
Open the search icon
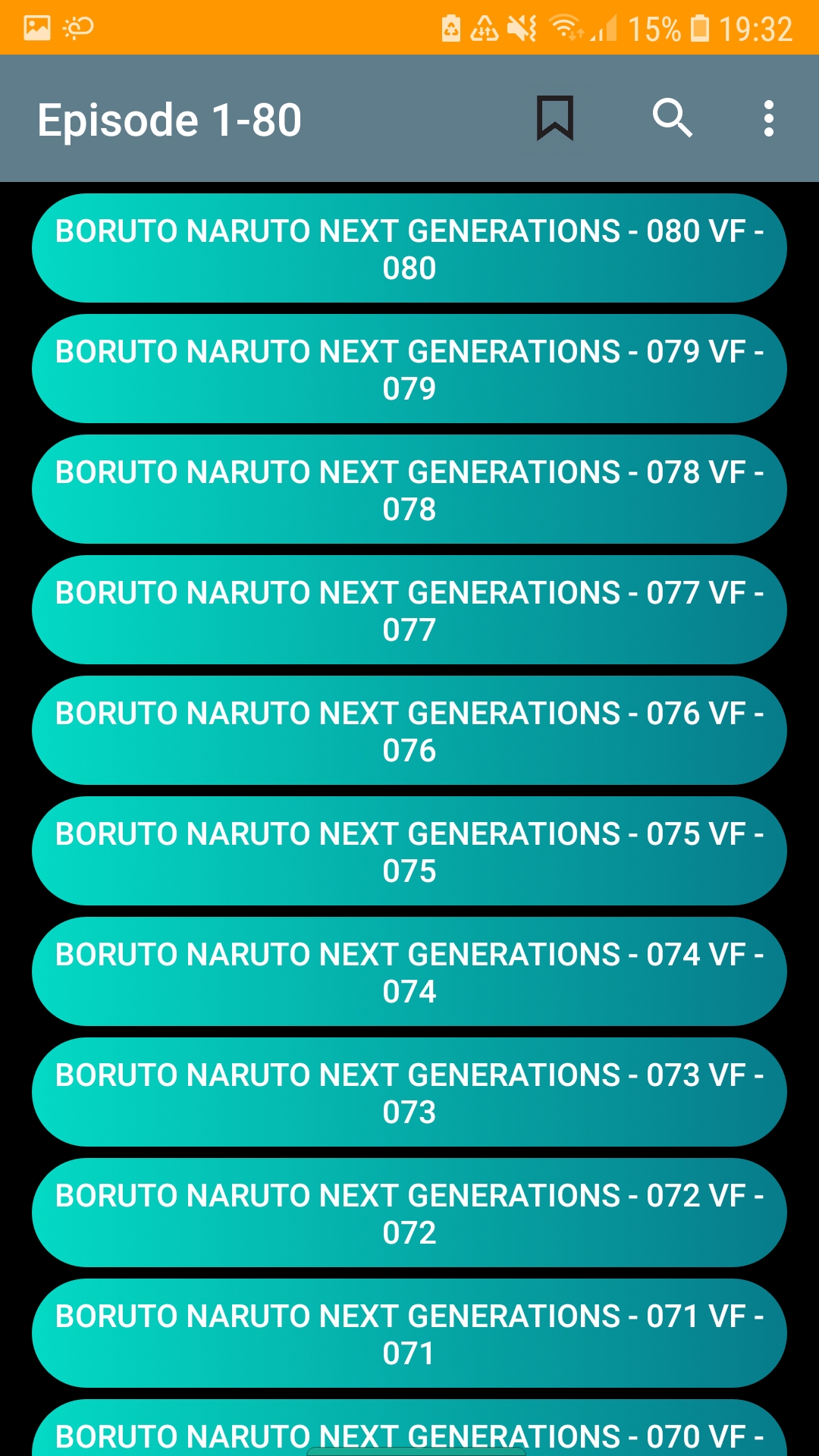pos(672,118)
